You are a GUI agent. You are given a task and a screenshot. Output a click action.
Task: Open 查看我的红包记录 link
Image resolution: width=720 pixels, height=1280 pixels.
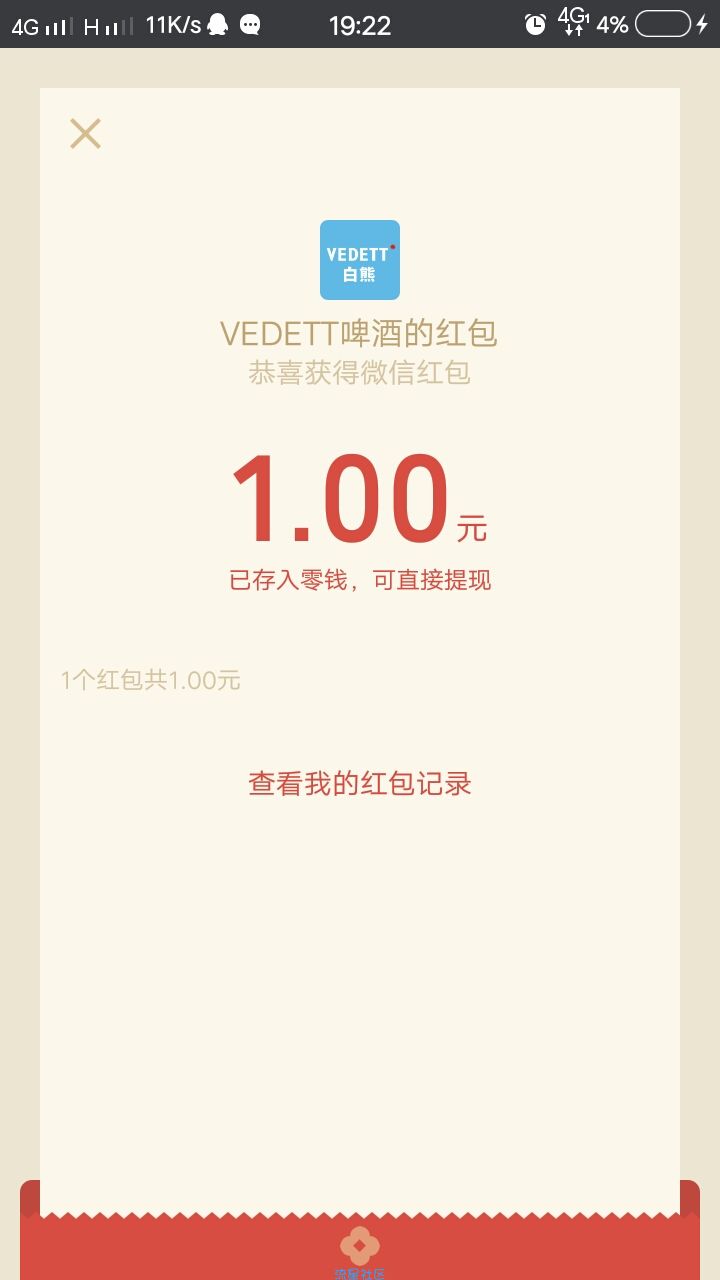[360, 784]
